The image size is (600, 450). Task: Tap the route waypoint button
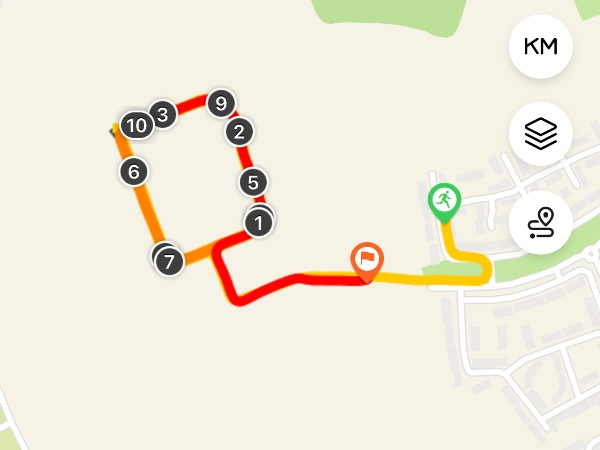click(x=540, y=221)
